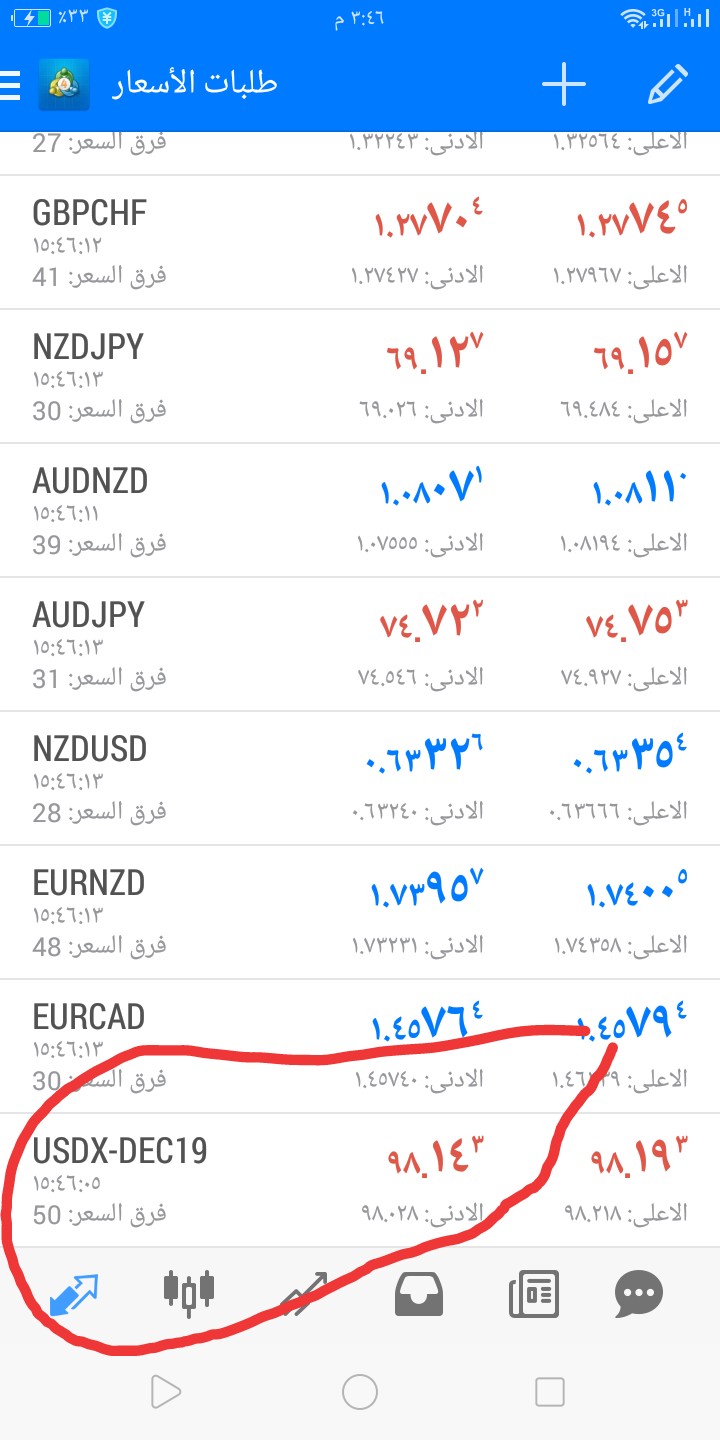This screenshot has width=720, height=1440.
Task: Edit the quotes list with pencil icon
Action: click(667, 85)
